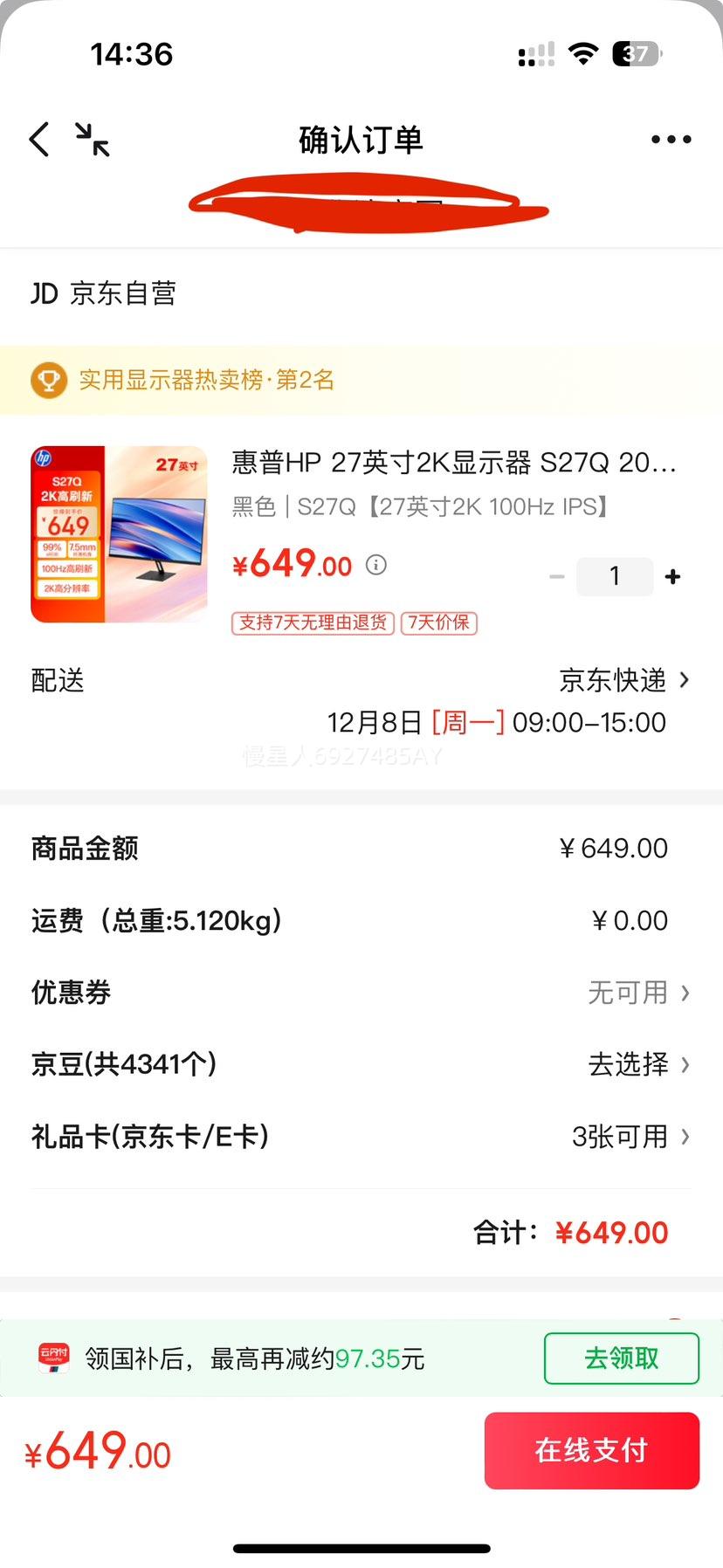Tap minus to decrease item quantity
This screenshot has width=723, height=1568.
point(556,576)
